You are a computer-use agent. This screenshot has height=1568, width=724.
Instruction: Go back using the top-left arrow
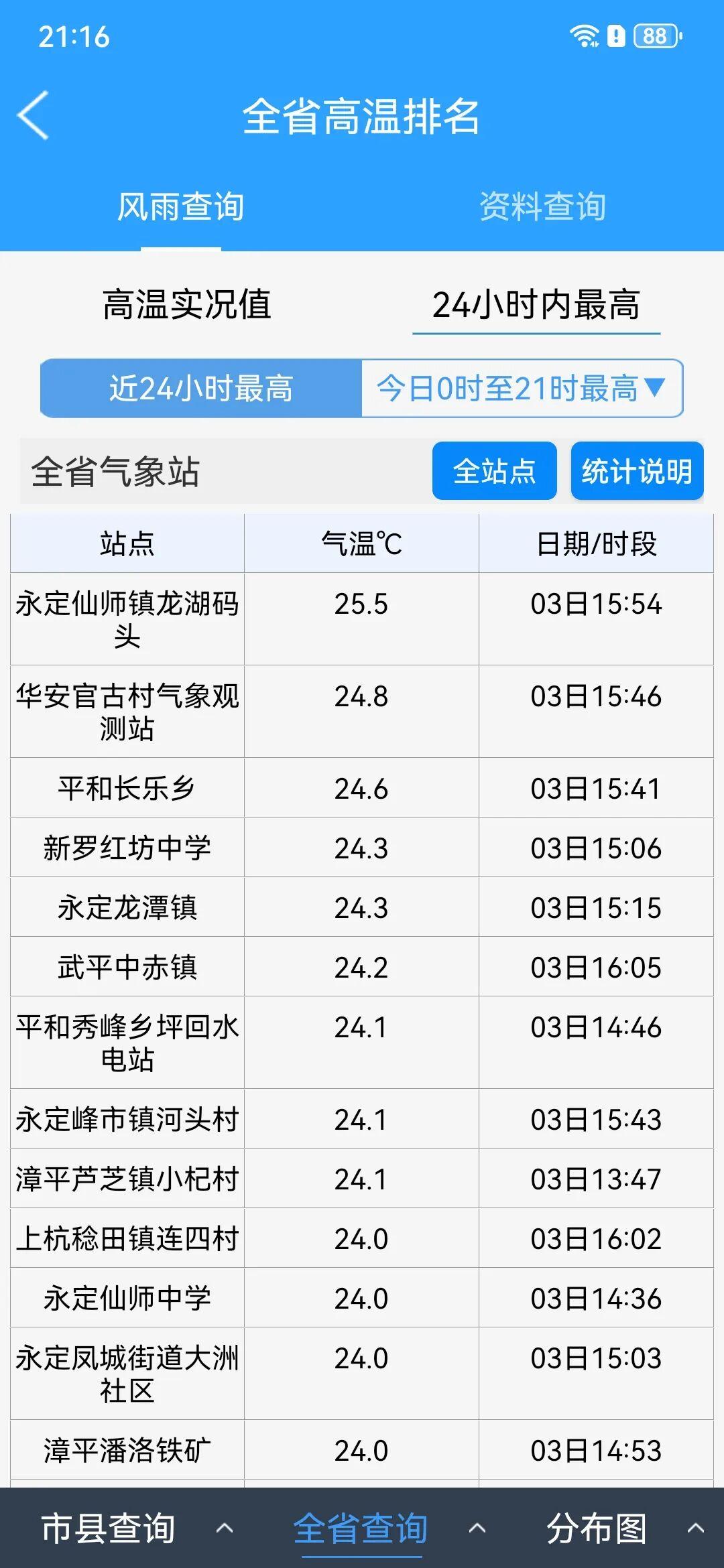click(x=34, y=115)
